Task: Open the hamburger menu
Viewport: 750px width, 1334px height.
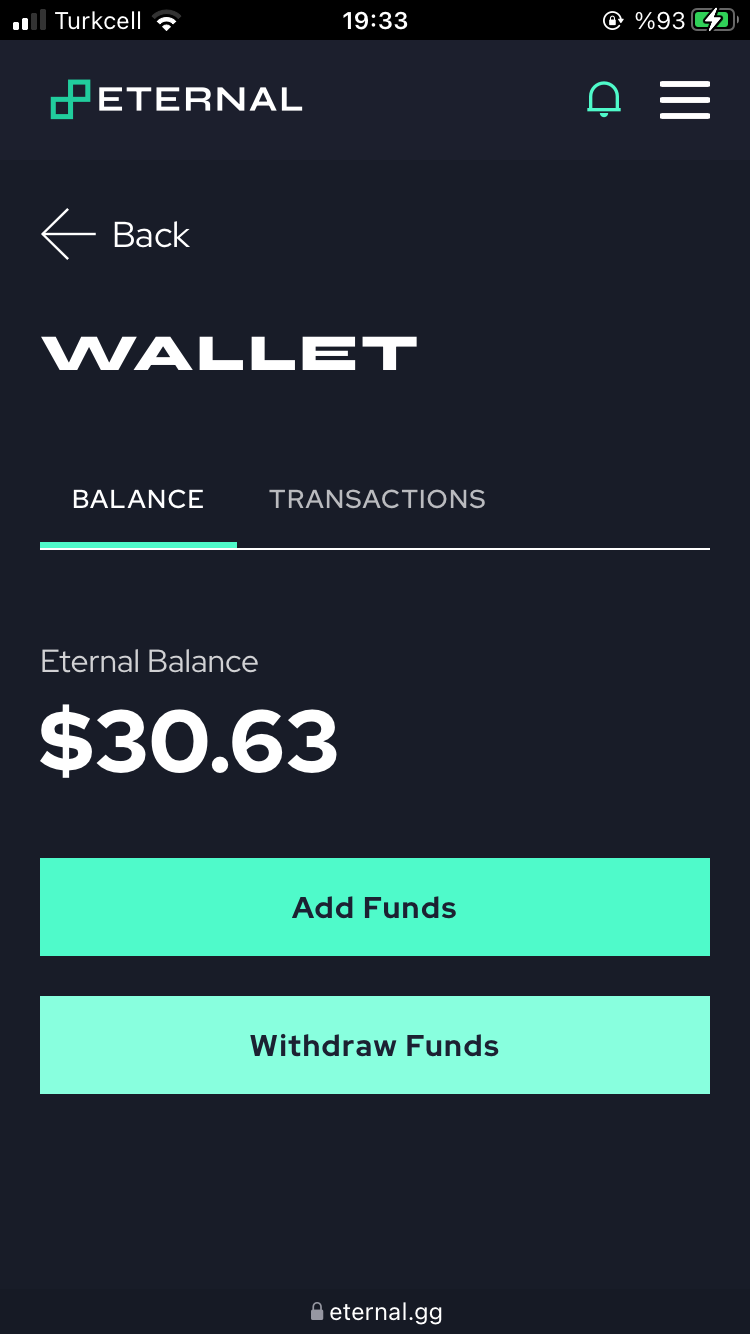Action: pos(685,100)
